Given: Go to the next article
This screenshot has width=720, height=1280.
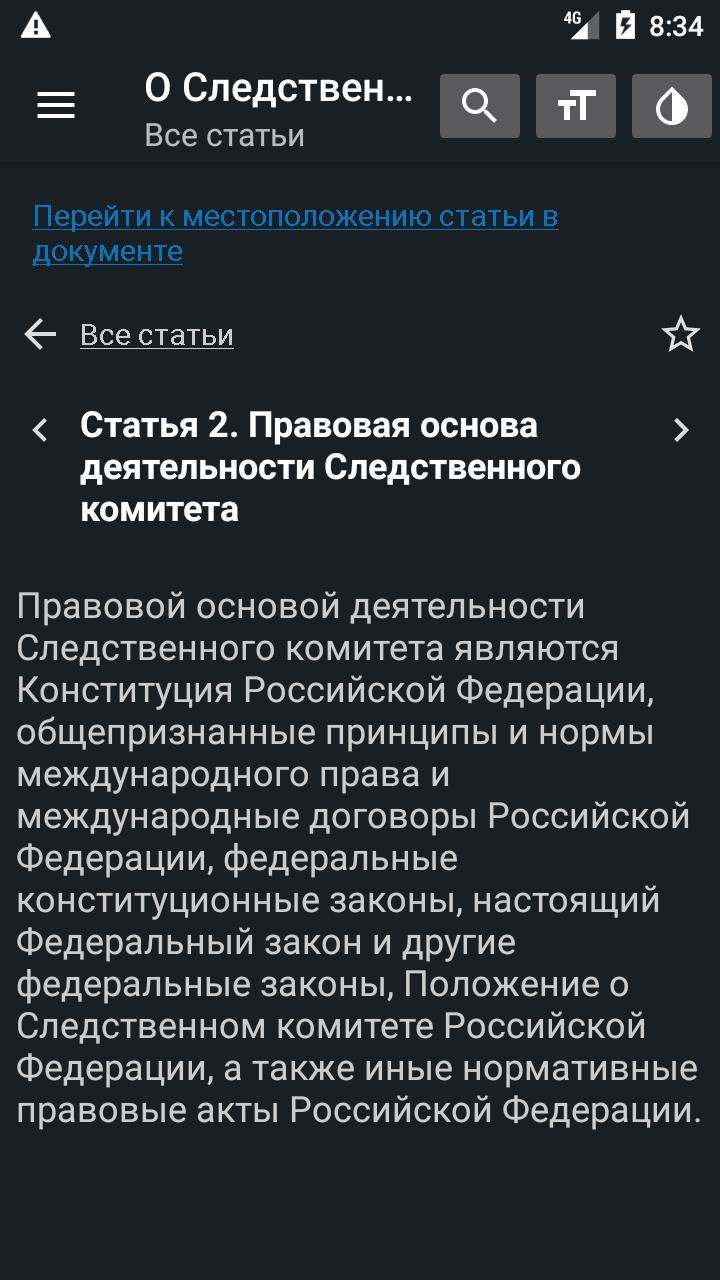Looking at the screenshot, I should (x=681, y=430).
